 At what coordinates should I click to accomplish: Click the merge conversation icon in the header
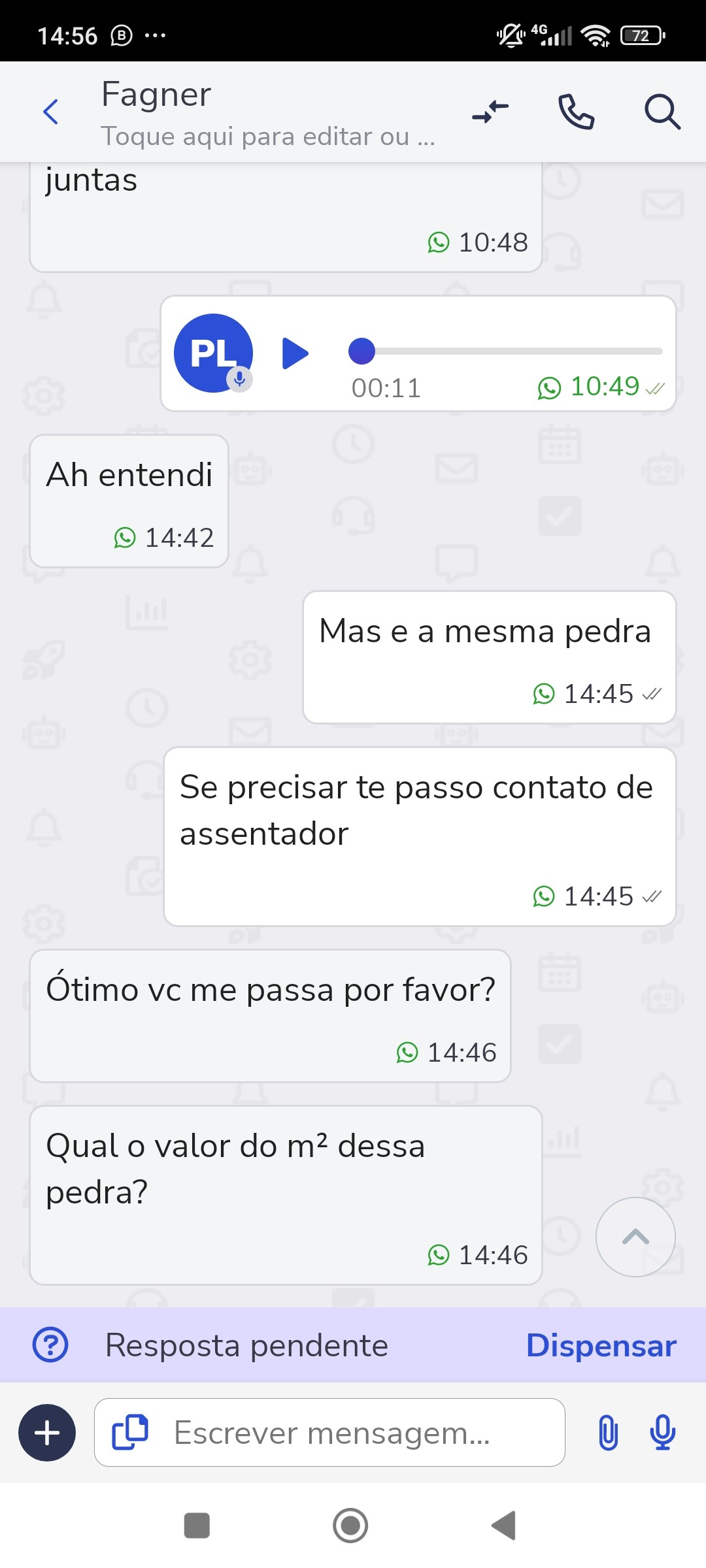(x=489, y=112)
